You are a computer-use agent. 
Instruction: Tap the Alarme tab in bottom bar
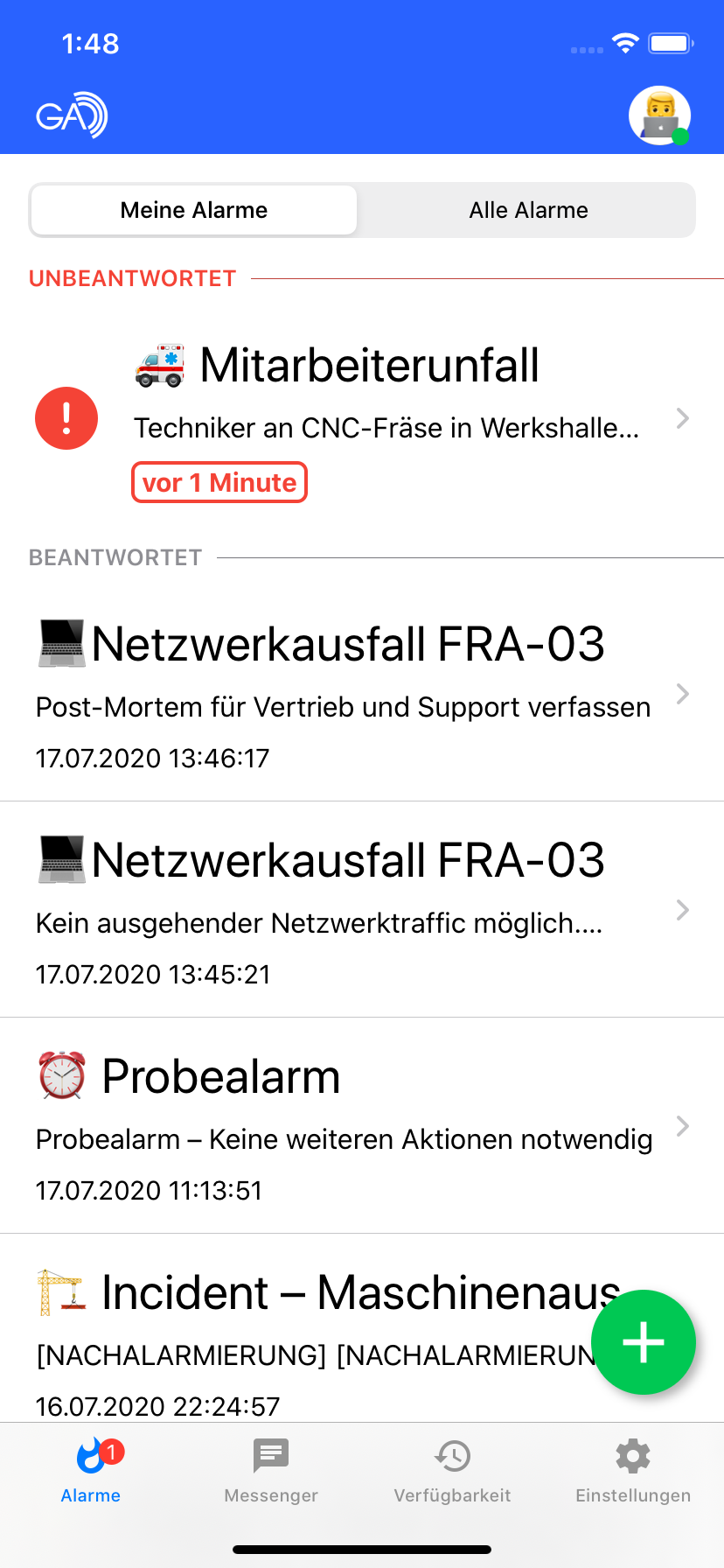pos(91,1470)
